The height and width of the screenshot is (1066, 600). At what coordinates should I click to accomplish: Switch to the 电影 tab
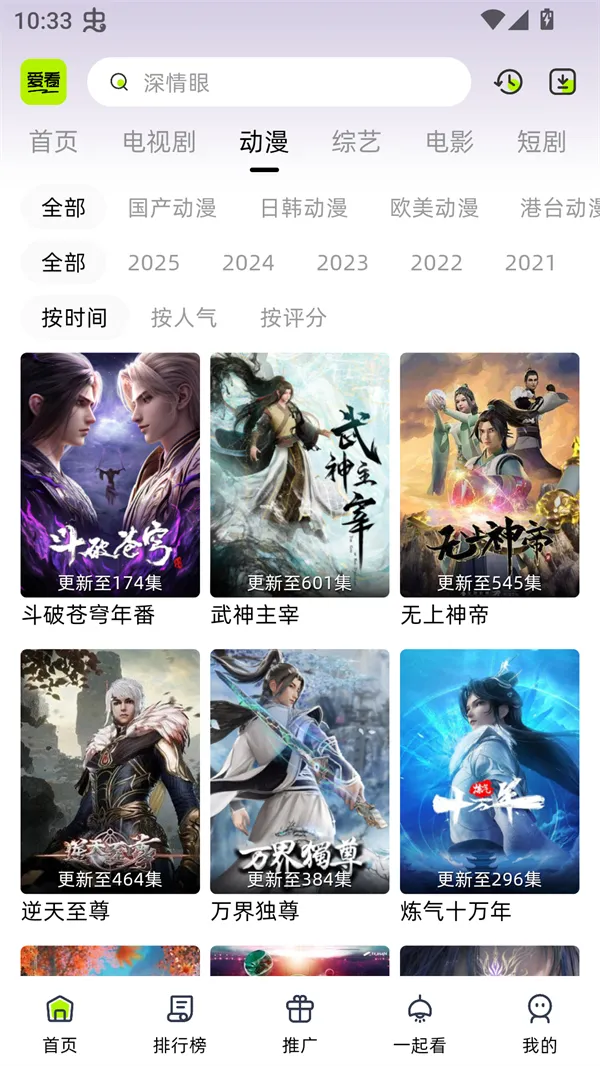pos(449,142)
